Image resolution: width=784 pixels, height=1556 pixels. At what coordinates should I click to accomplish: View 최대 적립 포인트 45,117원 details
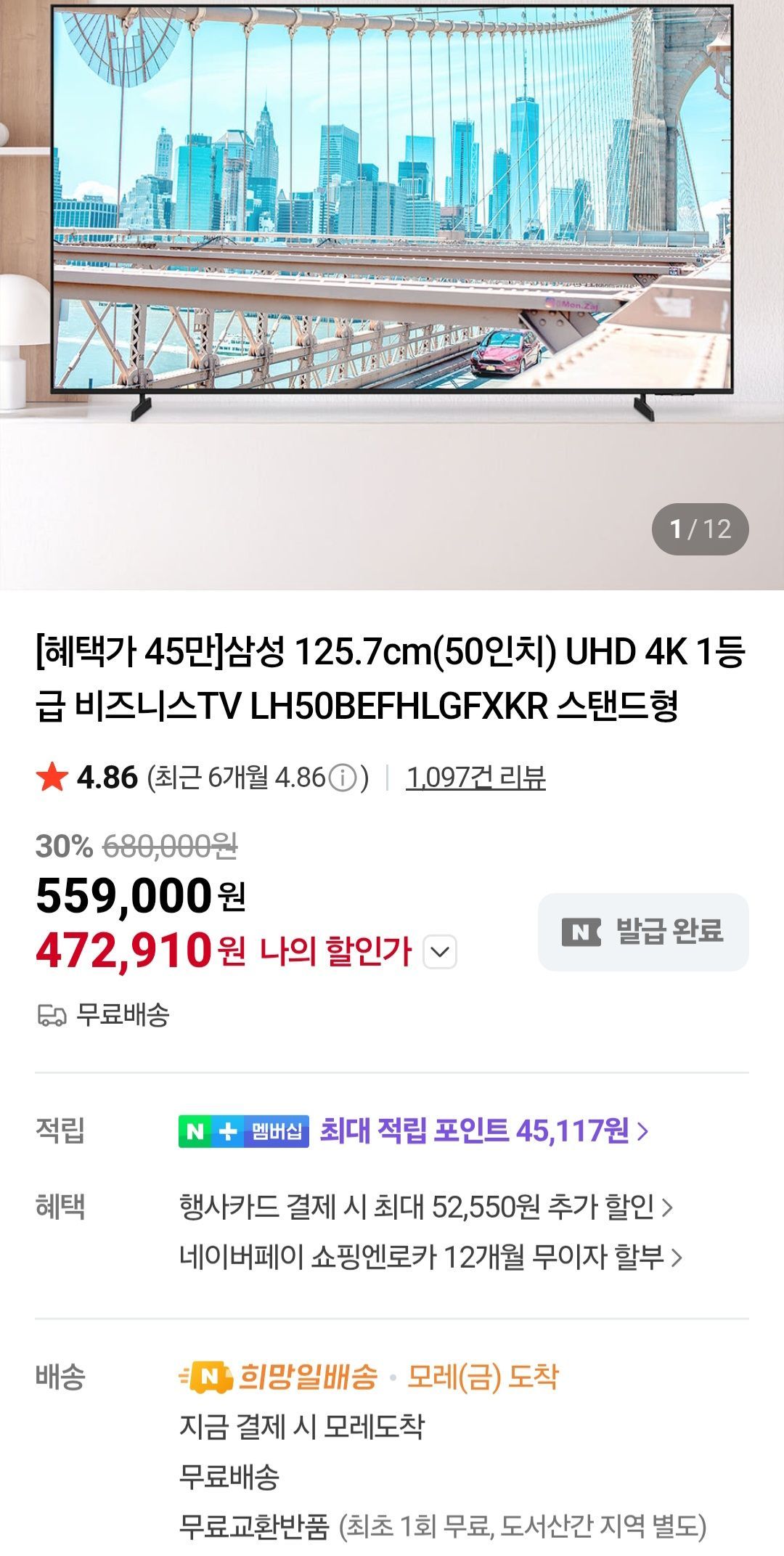click(484, 1131)
